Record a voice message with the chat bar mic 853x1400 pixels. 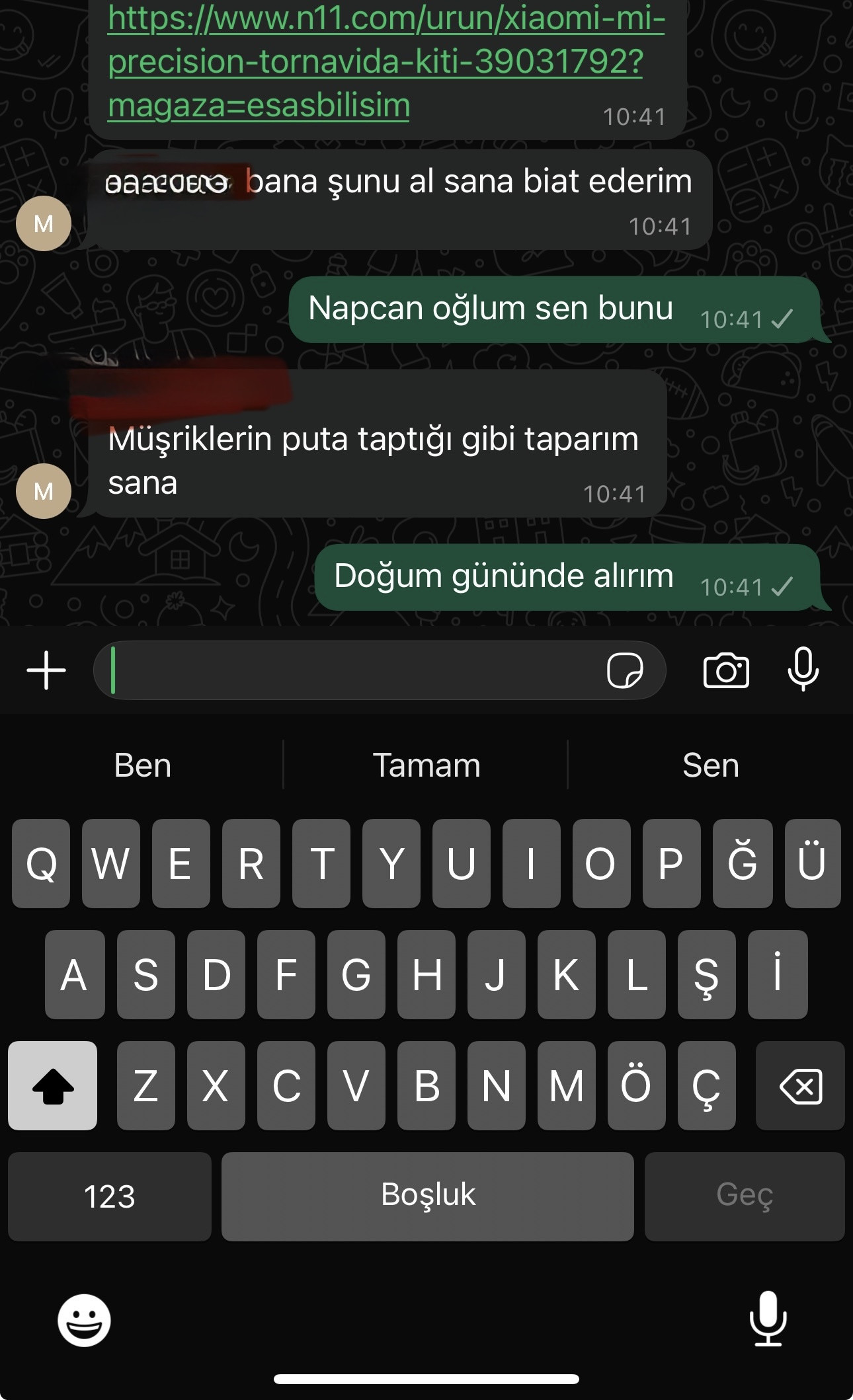[x=803, y=670]
